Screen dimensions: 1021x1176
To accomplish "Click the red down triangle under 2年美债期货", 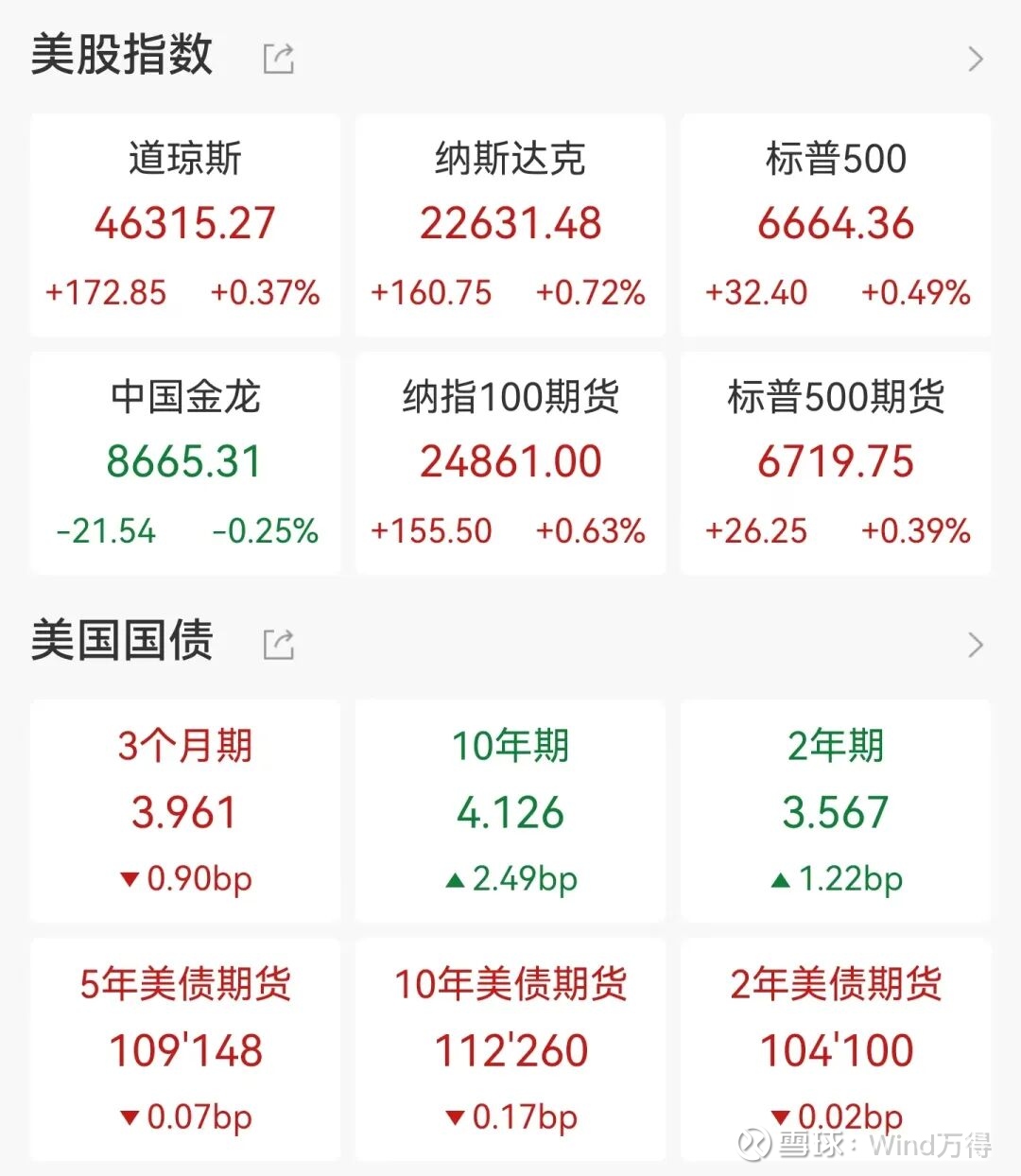I will tap(779, 1116).
